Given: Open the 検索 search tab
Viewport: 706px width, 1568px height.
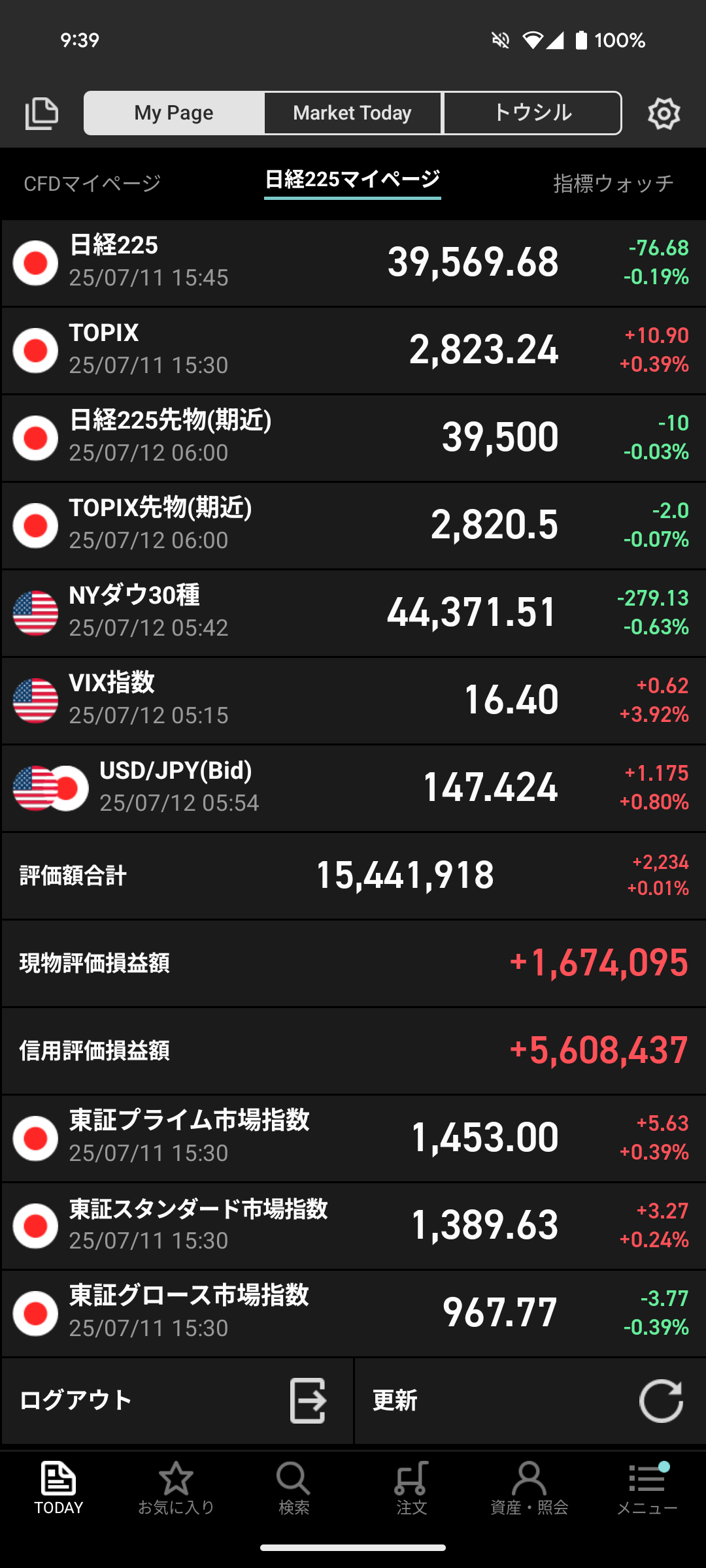Looking at the screenshot, I should click(294, 1489).
